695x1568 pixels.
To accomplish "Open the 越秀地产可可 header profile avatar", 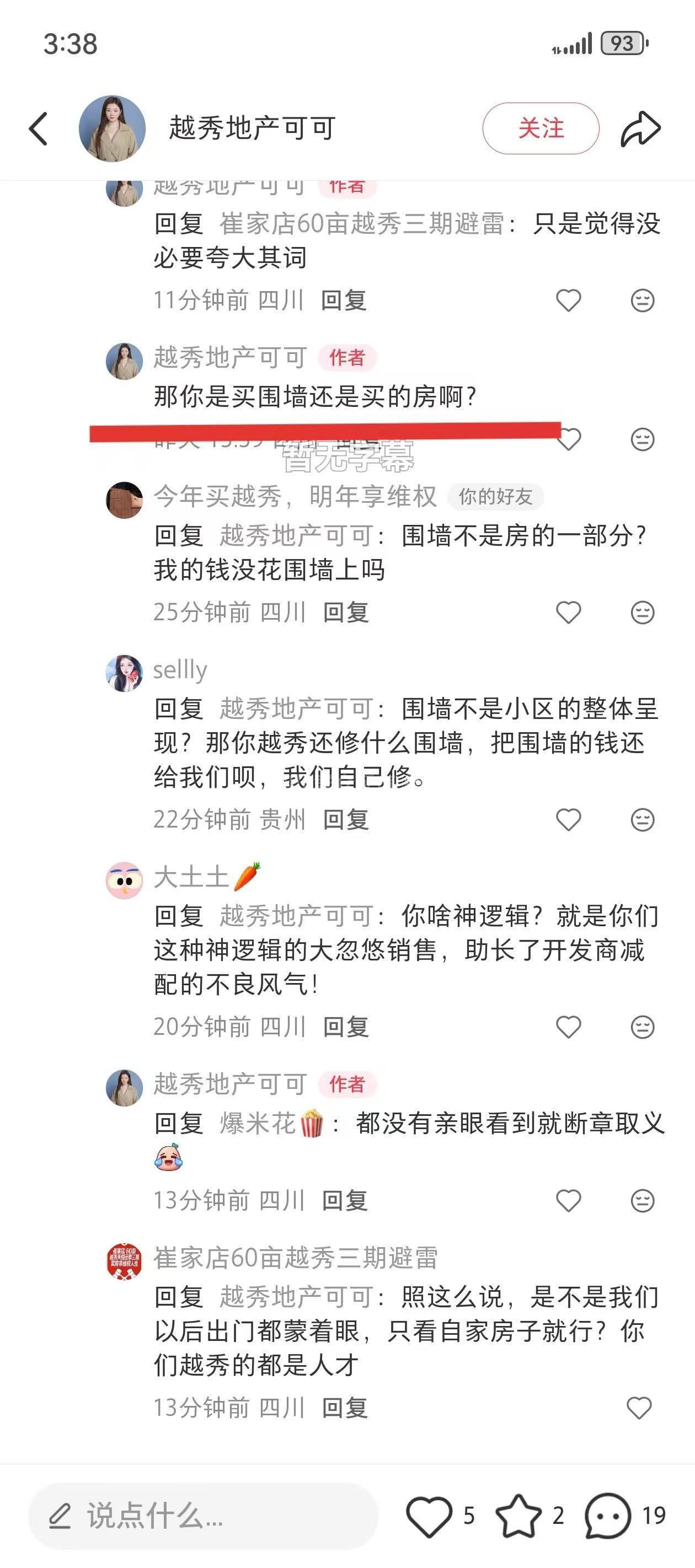I will click(x=112, y=128).
